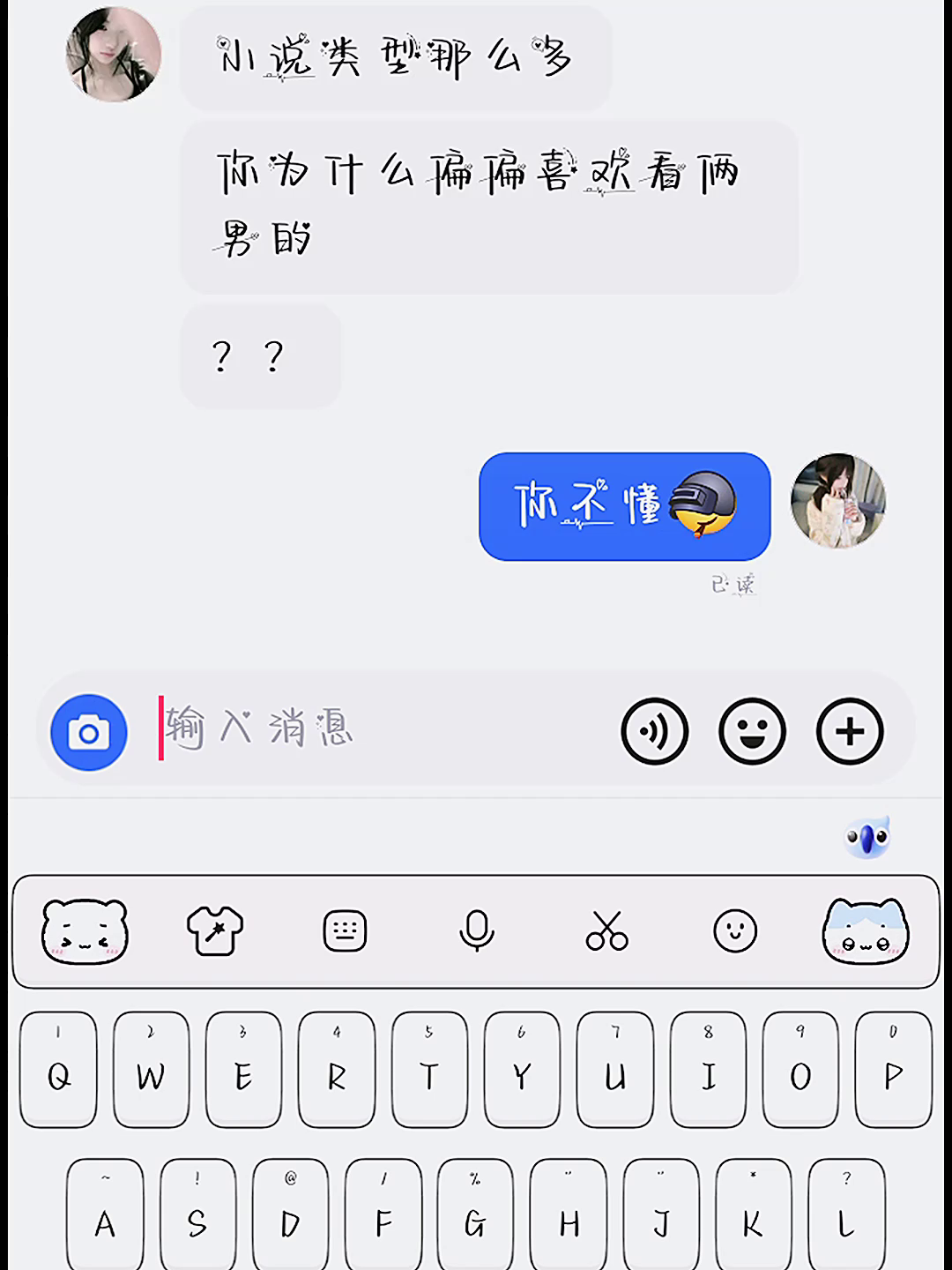The image size is (952, 1270).
Task: Open the keyboard smiley emoji panel
Action: coord(735,931)
